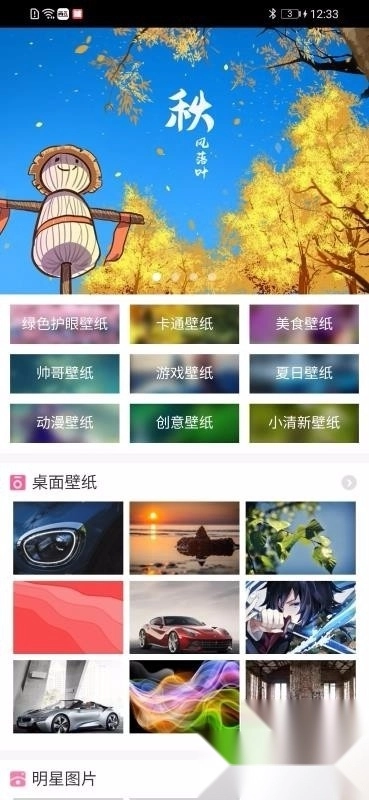Choose the 帅哥壁纸 category
369x800 pixels.
[x=65, y=373]
